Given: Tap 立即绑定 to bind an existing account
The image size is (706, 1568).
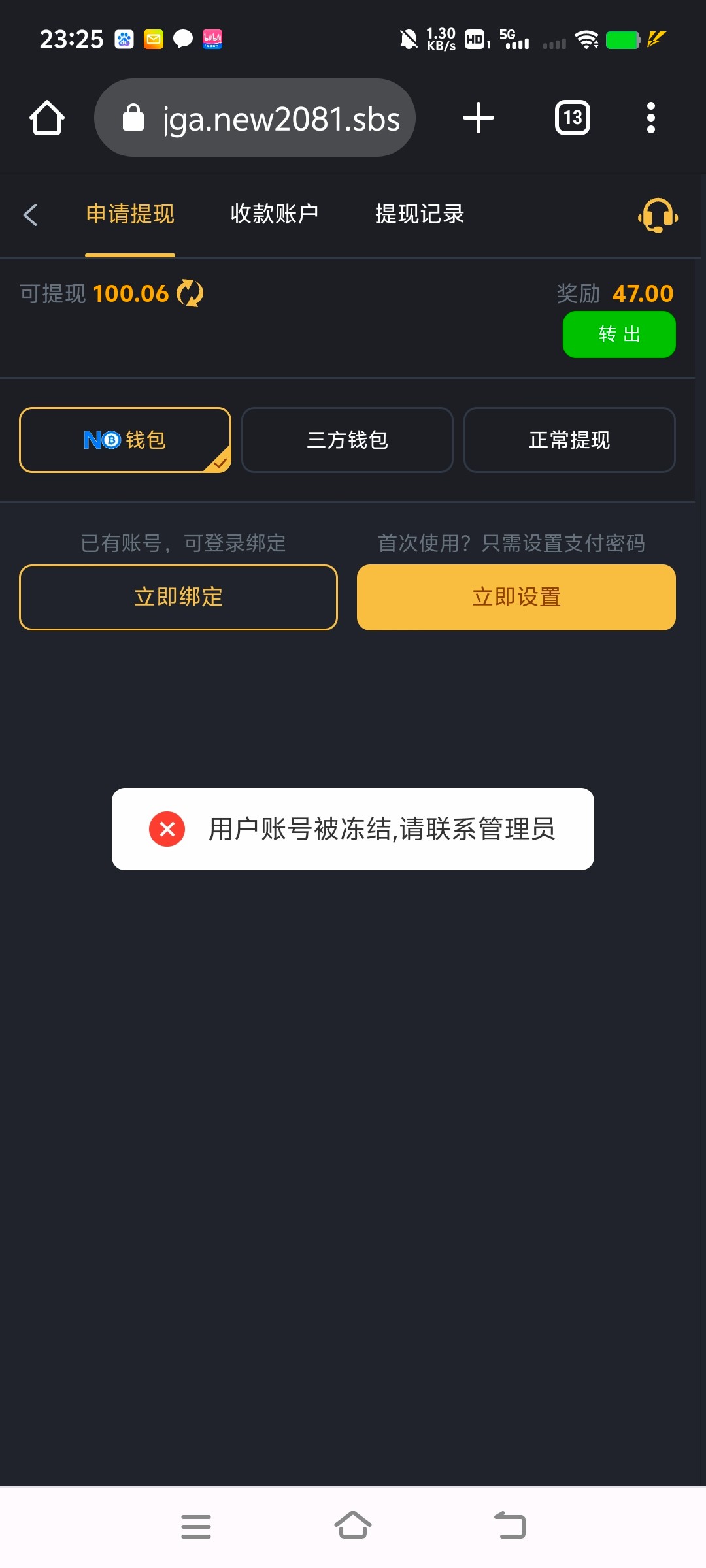Looking at the screenshot, I should click(178, 597).
